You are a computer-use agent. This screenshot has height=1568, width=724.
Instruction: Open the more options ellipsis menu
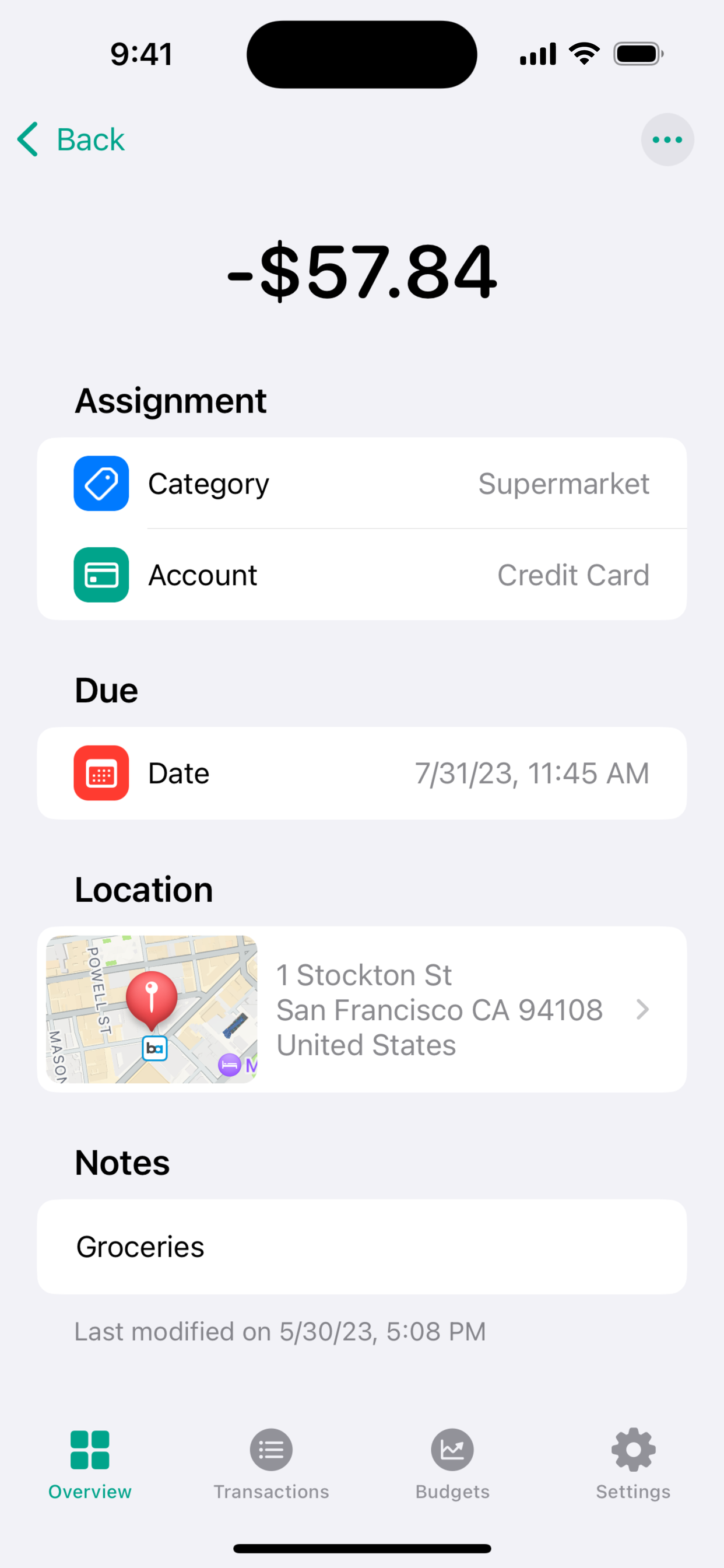pyautogui.click(x=667, y=139)
